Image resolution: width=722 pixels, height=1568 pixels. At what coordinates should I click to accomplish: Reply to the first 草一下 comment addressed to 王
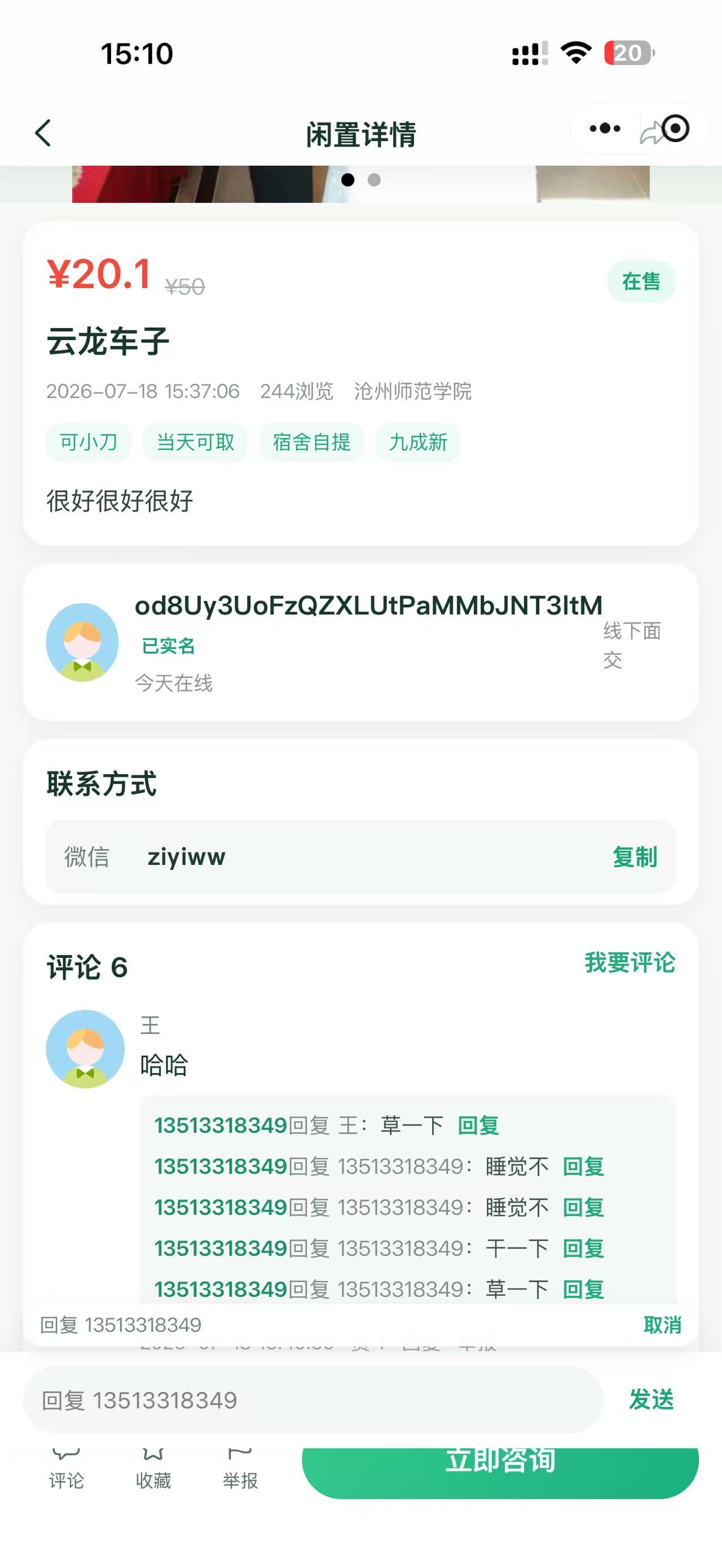(x=478, y=1125)
